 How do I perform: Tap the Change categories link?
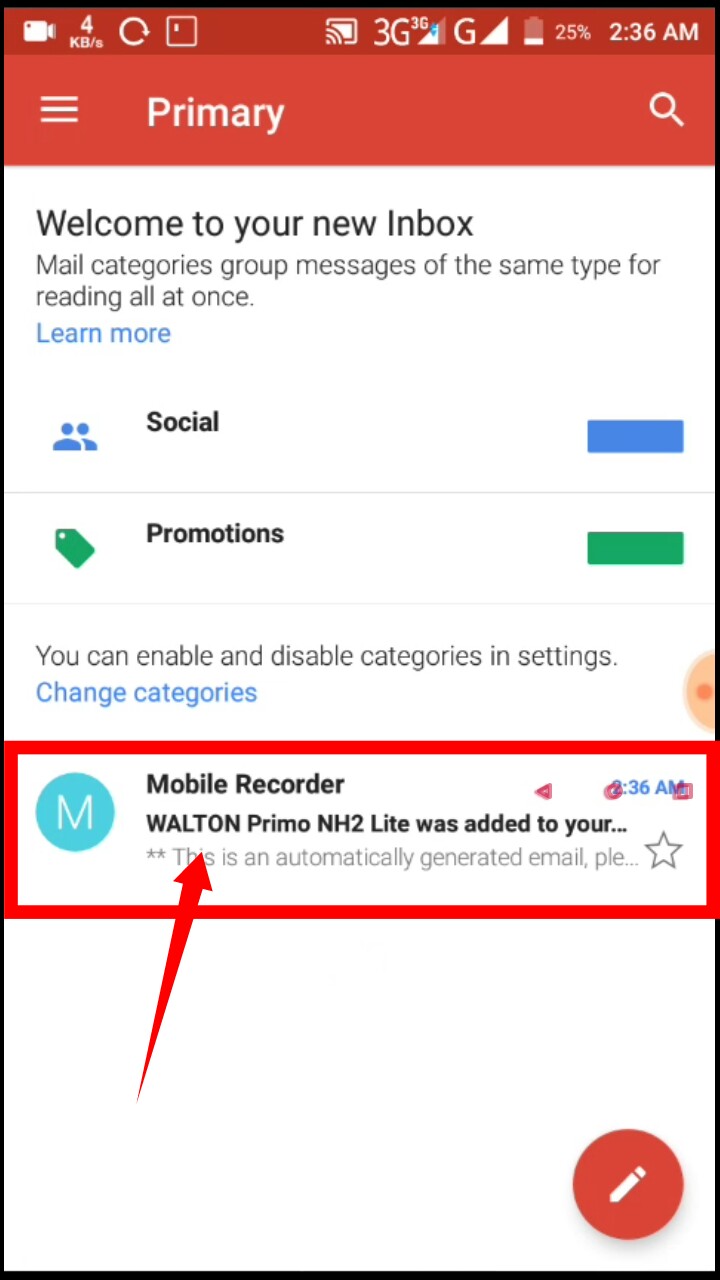pyautogui.click(x=146, y=692)
